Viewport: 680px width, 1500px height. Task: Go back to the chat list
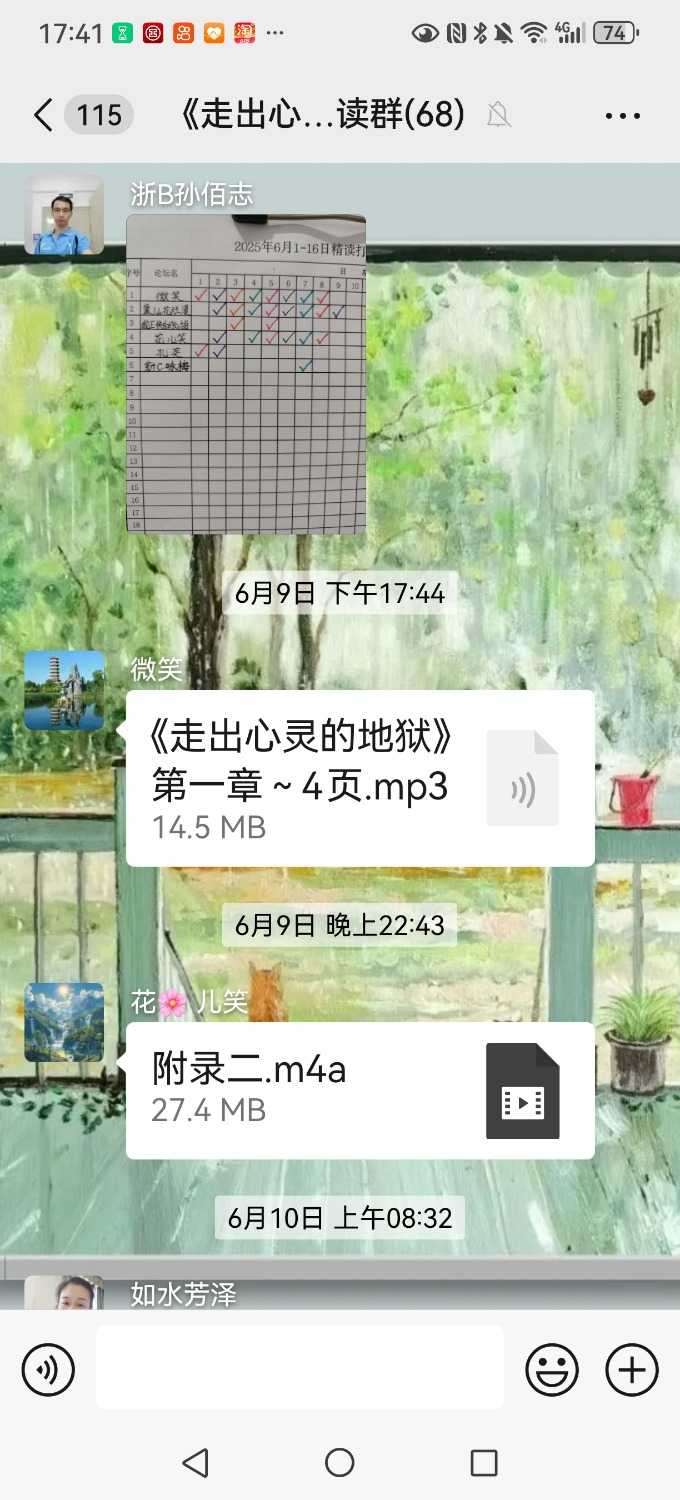tap(43, 116)
